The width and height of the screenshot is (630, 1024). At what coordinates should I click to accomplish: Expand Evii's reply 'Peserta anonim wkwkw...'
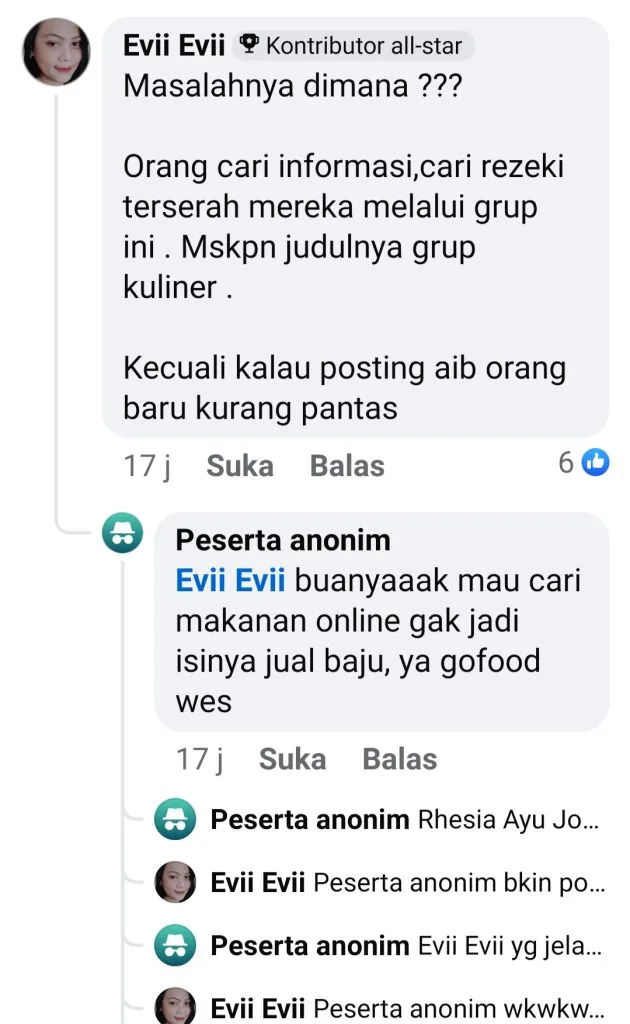pyautogui.click(x=460, y=1007)
